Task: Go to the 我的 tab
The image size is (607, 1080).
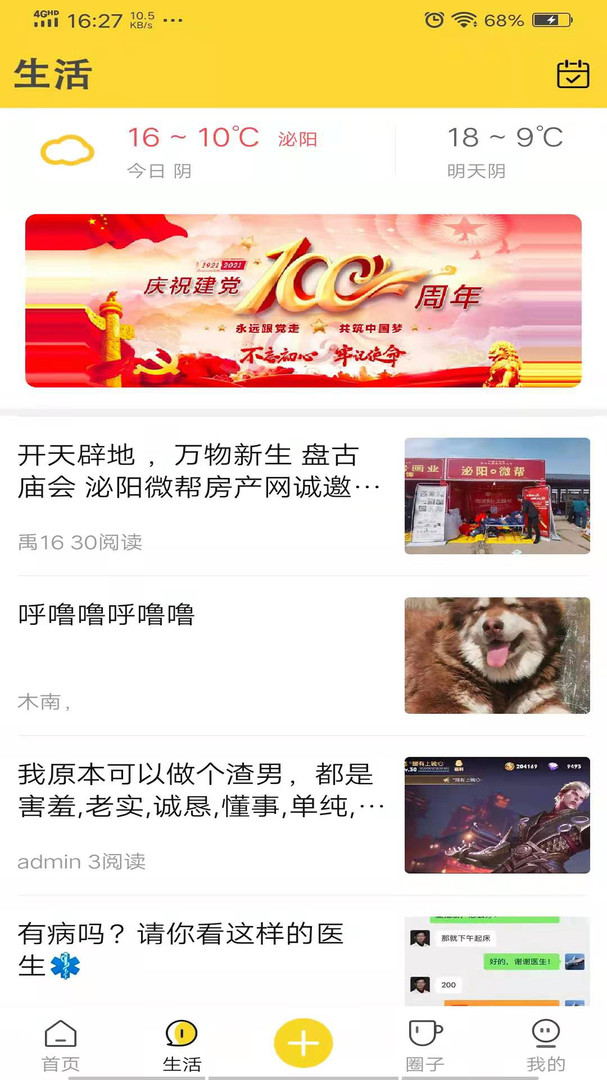Action: point(546,1045)
